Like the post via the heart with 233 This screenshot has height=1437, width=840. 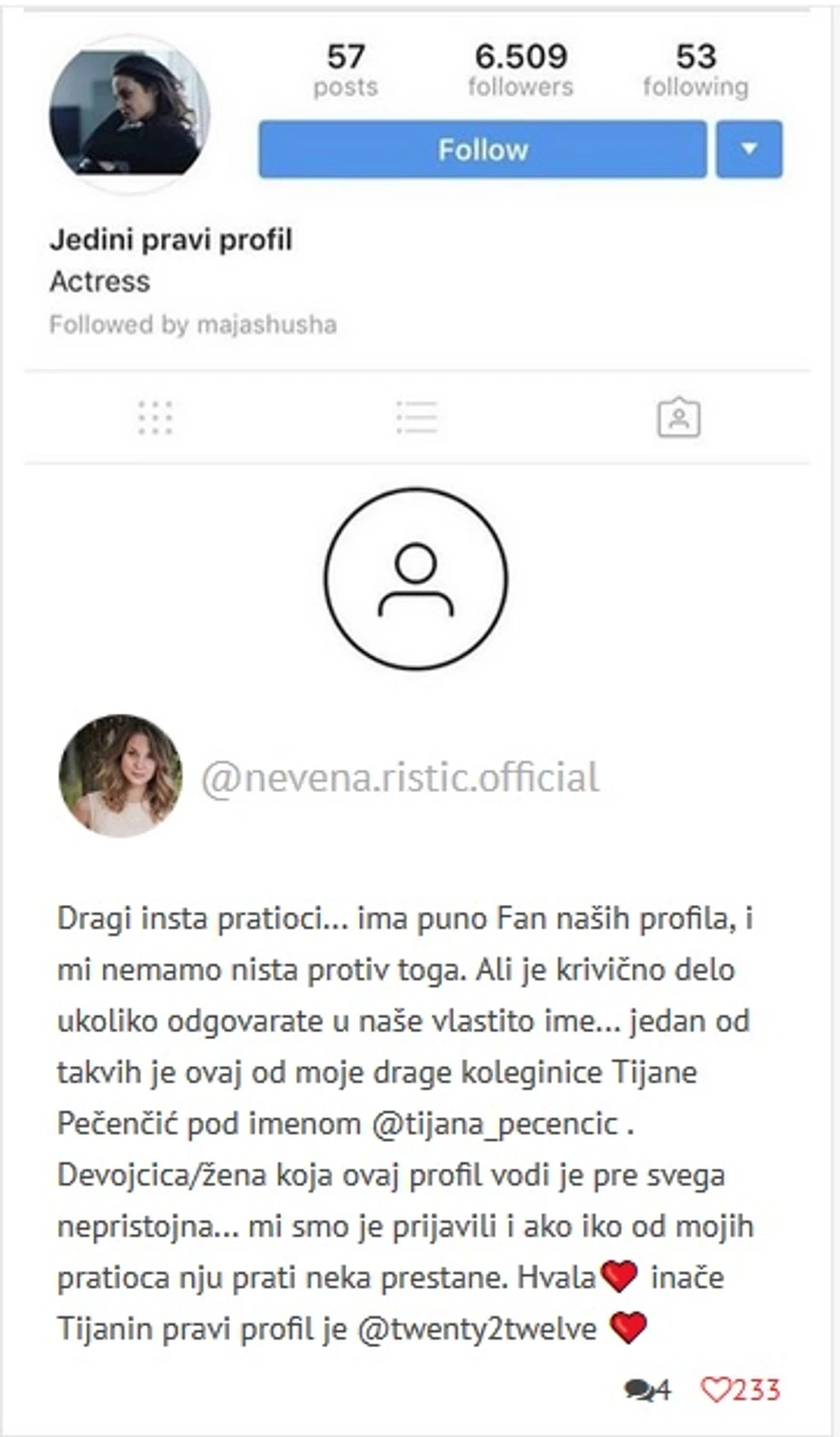click(716, 1390)
